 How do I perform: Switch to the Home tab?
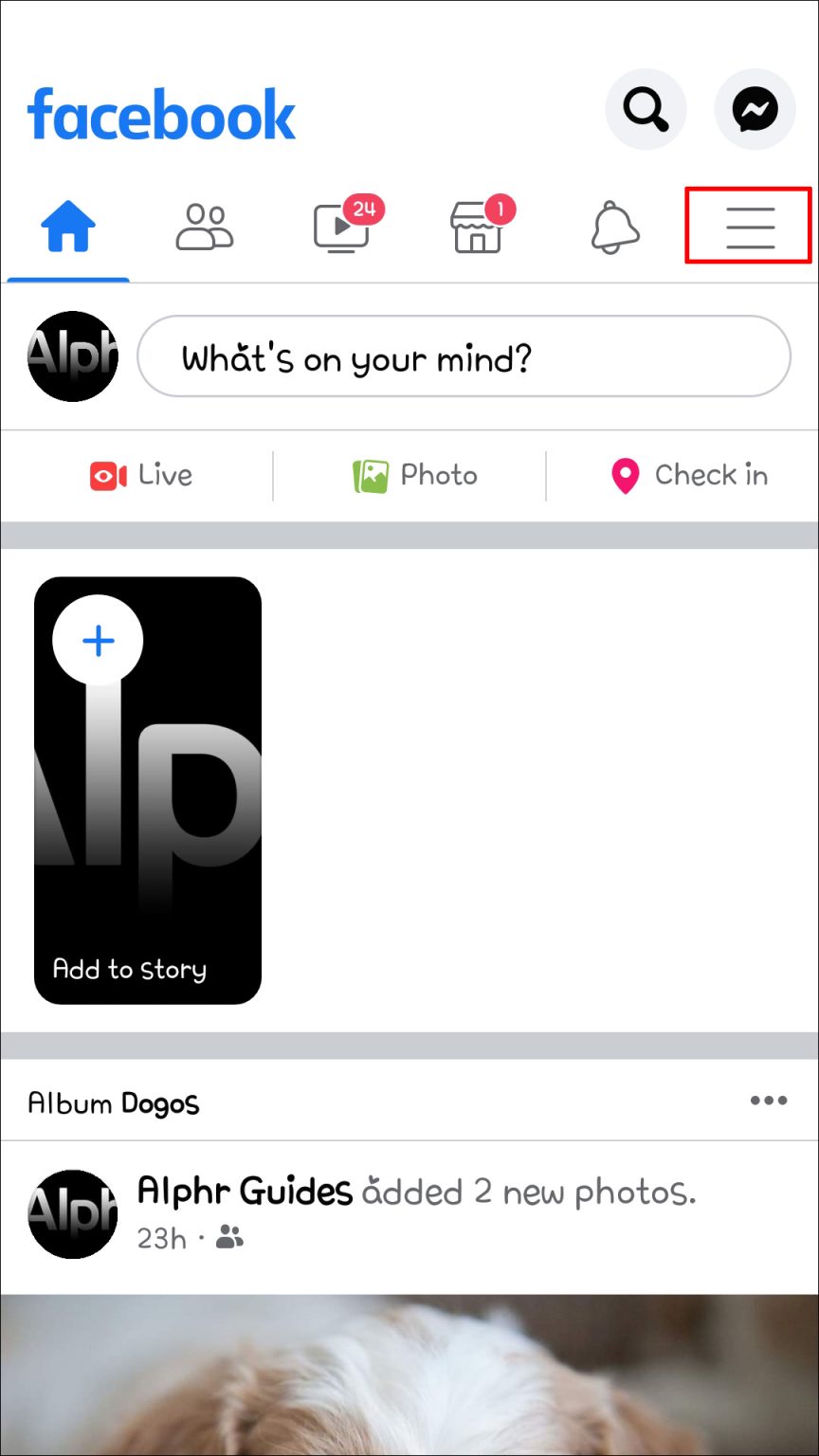coord(67,226)
